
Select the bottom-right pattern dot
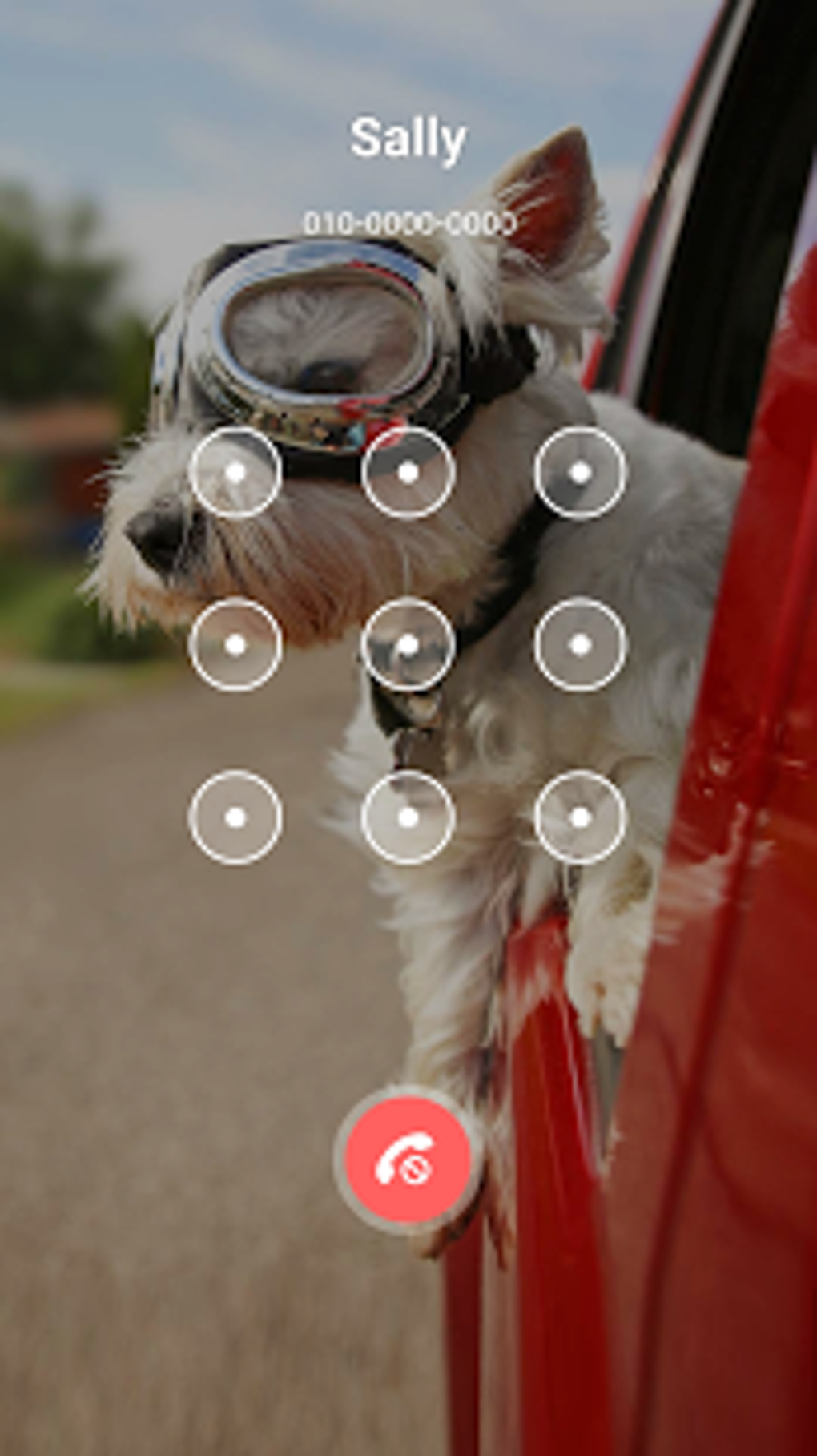pyautogui.click(x=581, y=817)
